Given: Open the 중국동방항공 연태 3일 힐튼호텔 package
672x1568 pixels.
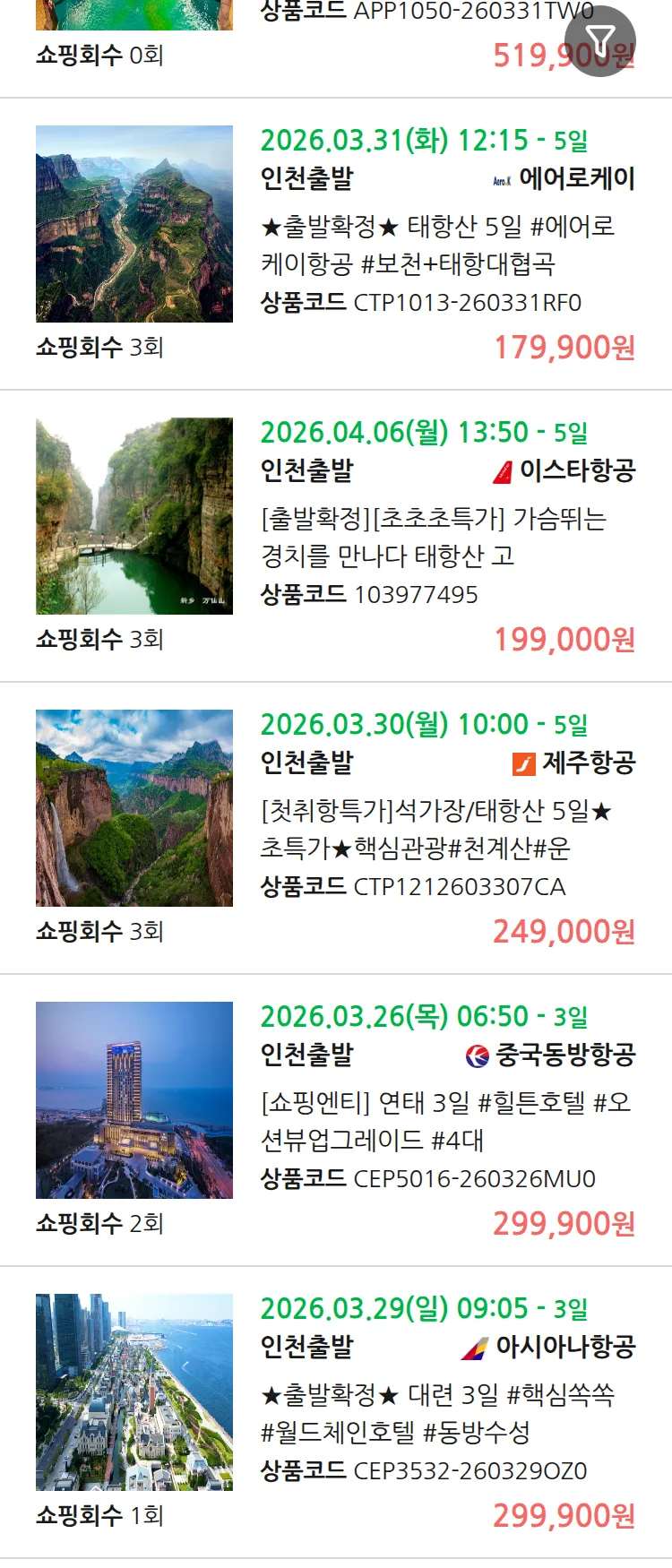Looking at the screenshot, I should (444, 1121).
